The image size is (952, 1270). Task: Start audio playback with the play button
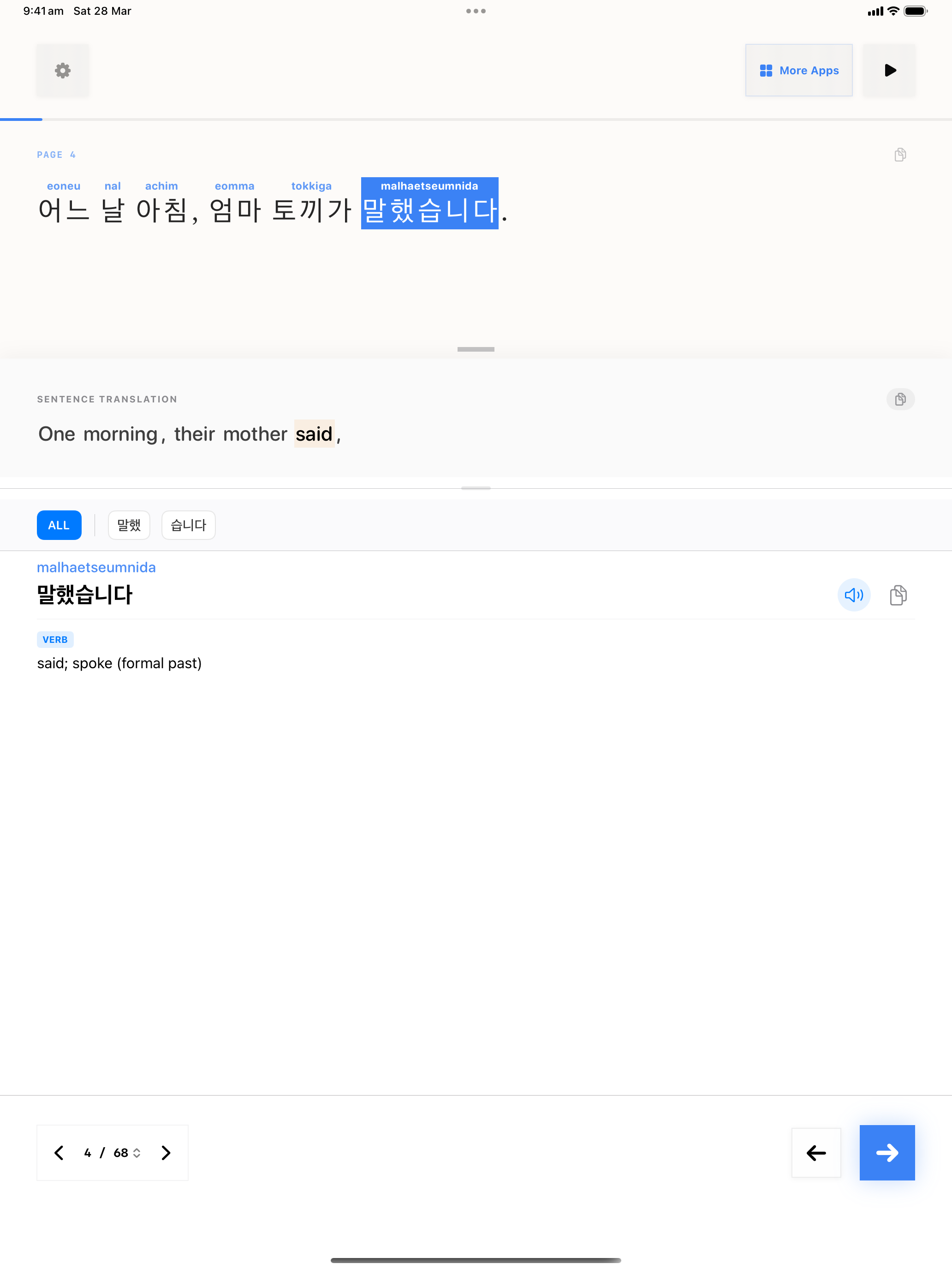889,71
